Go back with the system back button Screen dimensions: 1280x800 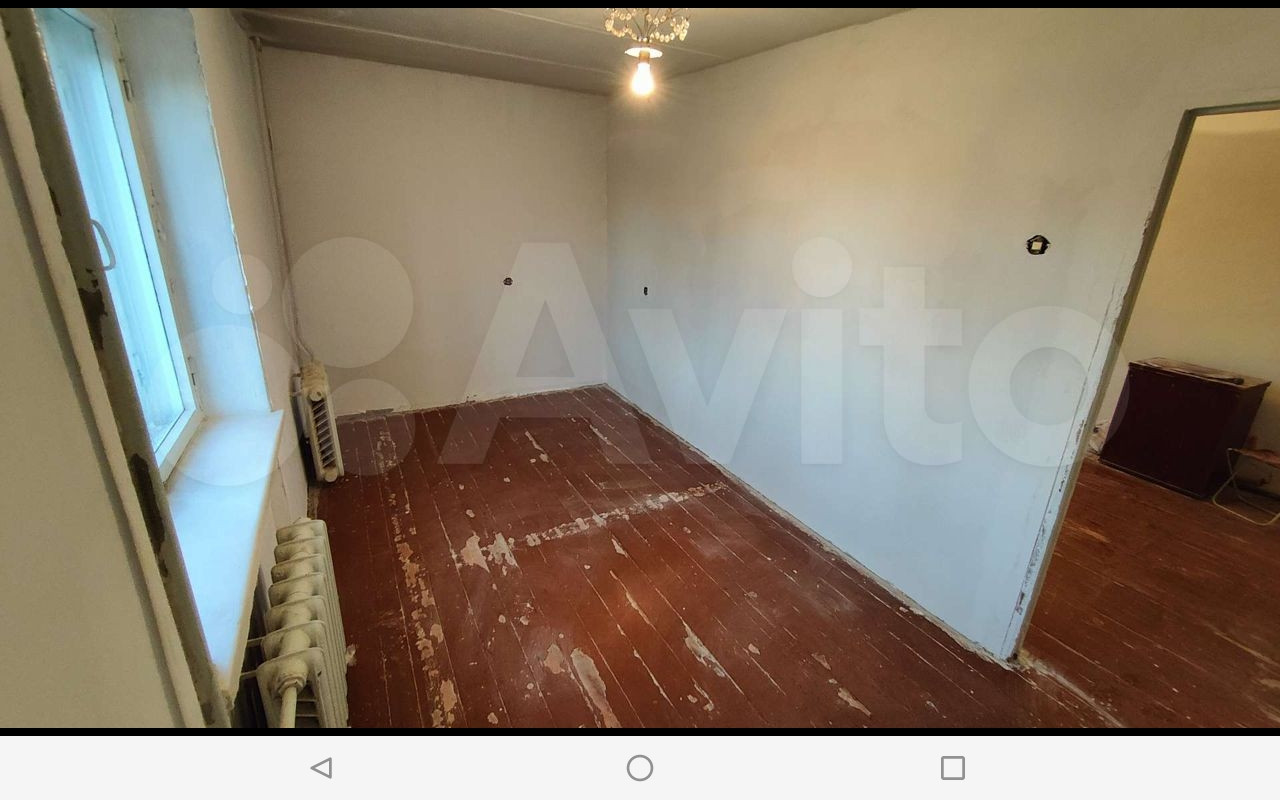point(321,768)
